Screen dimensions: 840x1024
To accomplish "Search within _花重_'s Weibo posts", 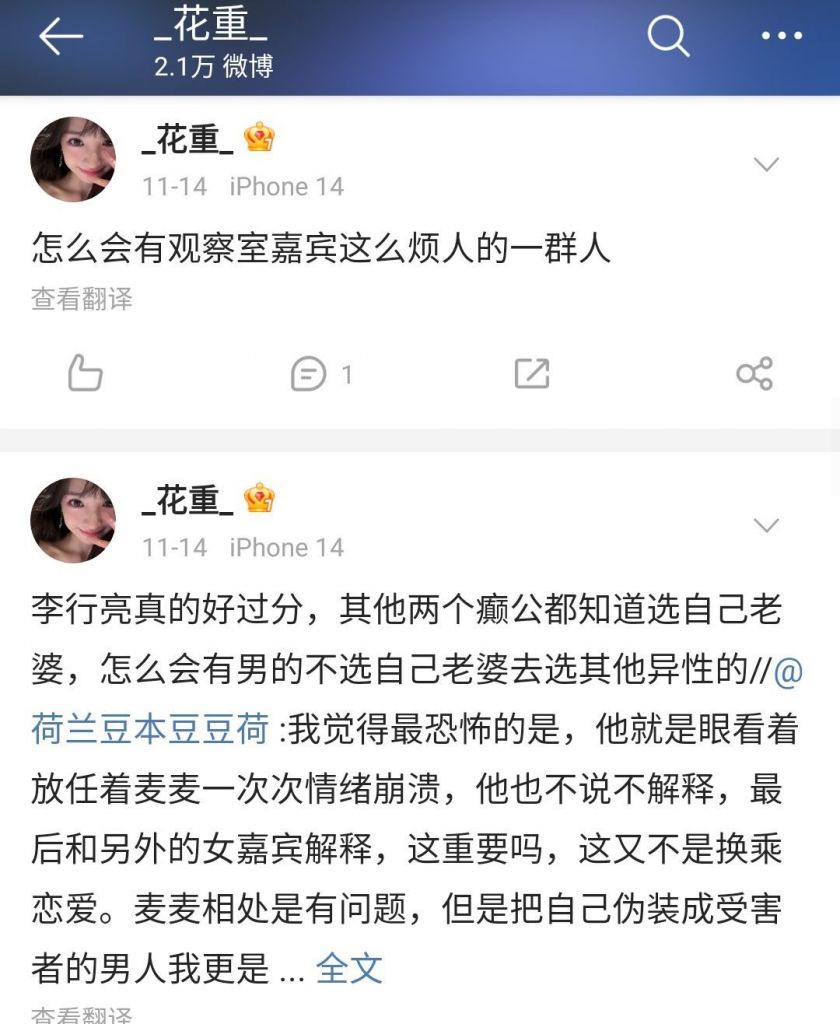I will click(668, 38).
